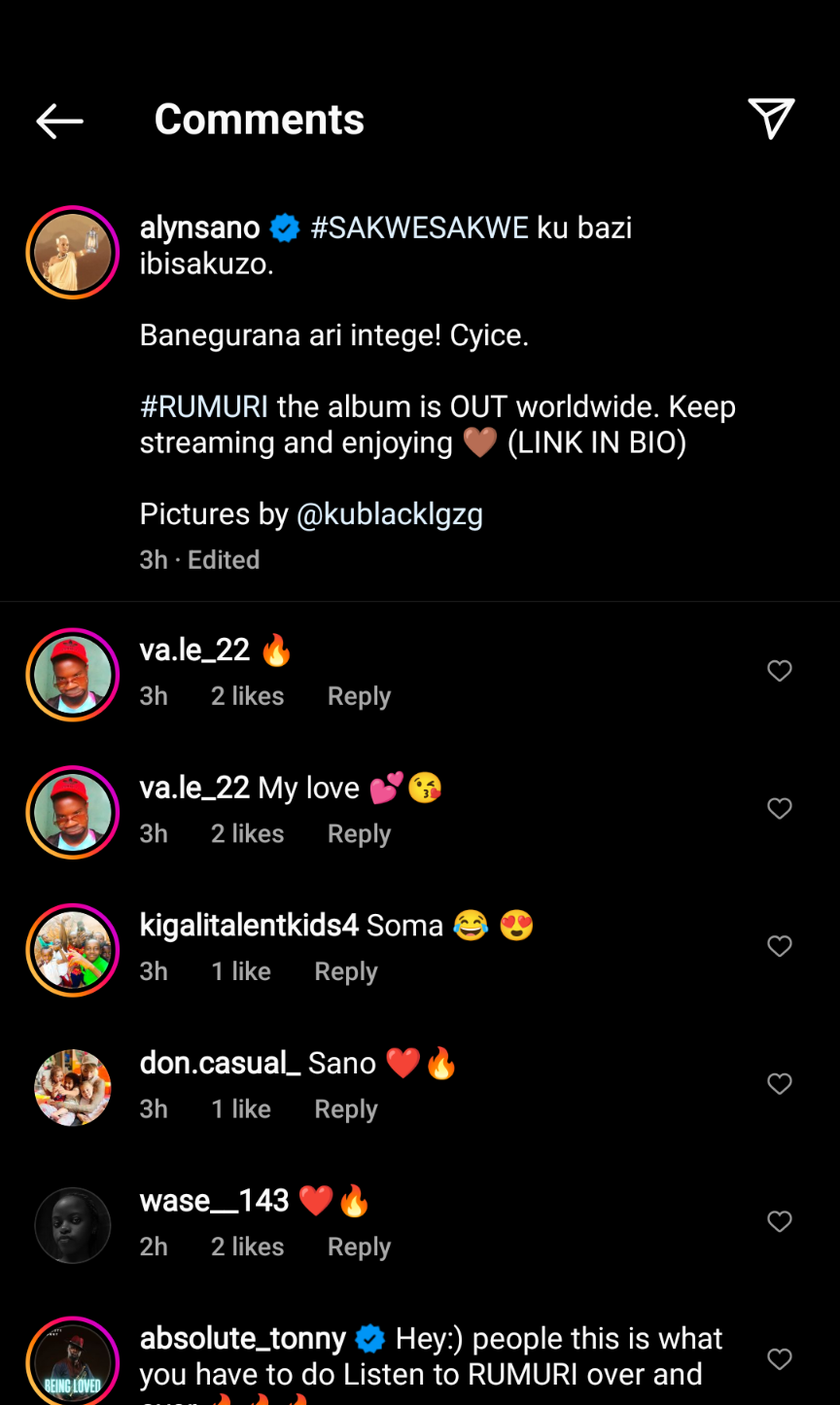The width and height of the screenshot is (840, 1405).
Task: Like kigalitalentkids4's Soma comment
Action: 779,946
